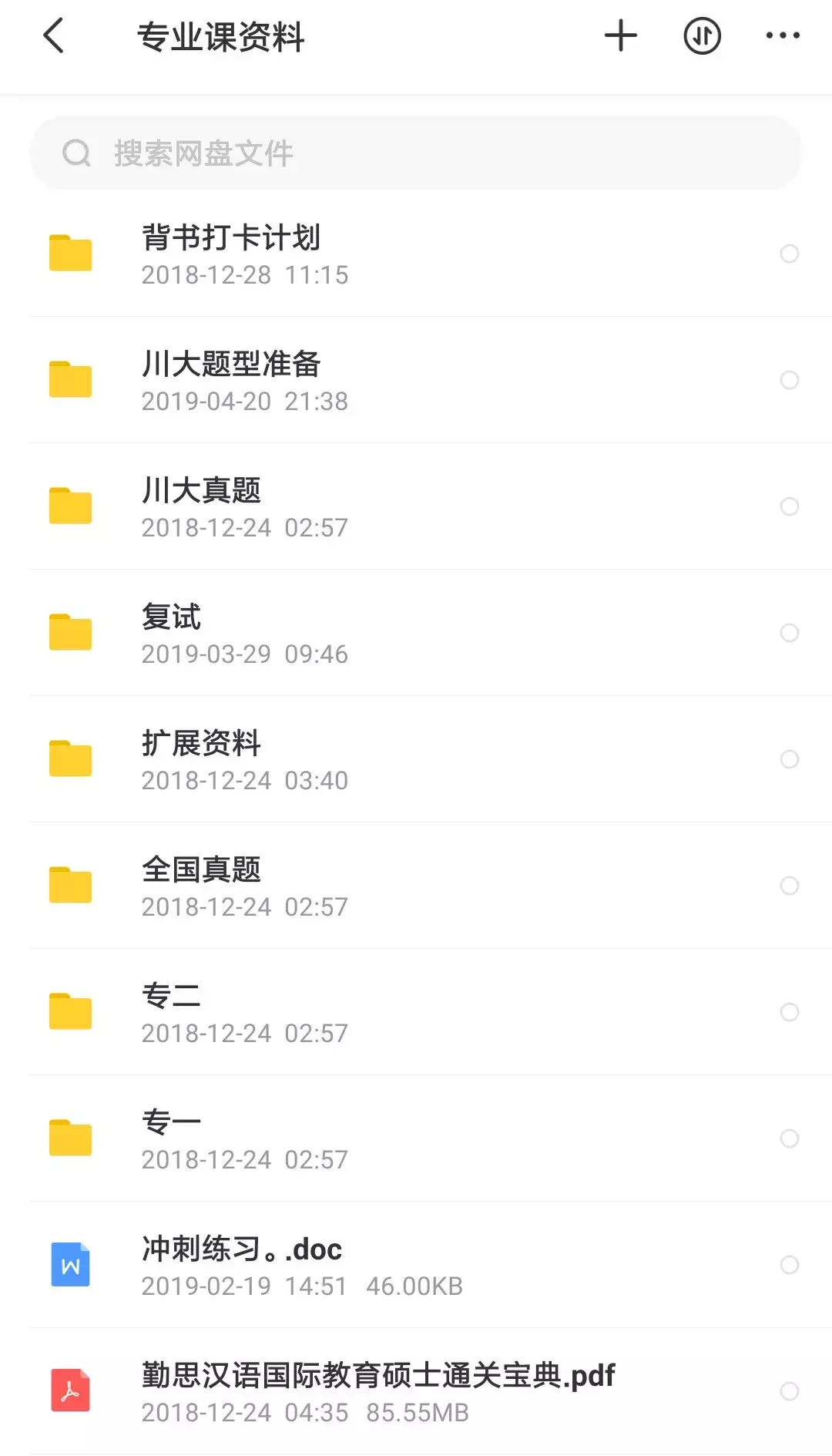Image resolution: width=832 pixels, height=1456 pixels.
Task: Select the circle next to 专一 folder
Action: tap(790, 1138)
